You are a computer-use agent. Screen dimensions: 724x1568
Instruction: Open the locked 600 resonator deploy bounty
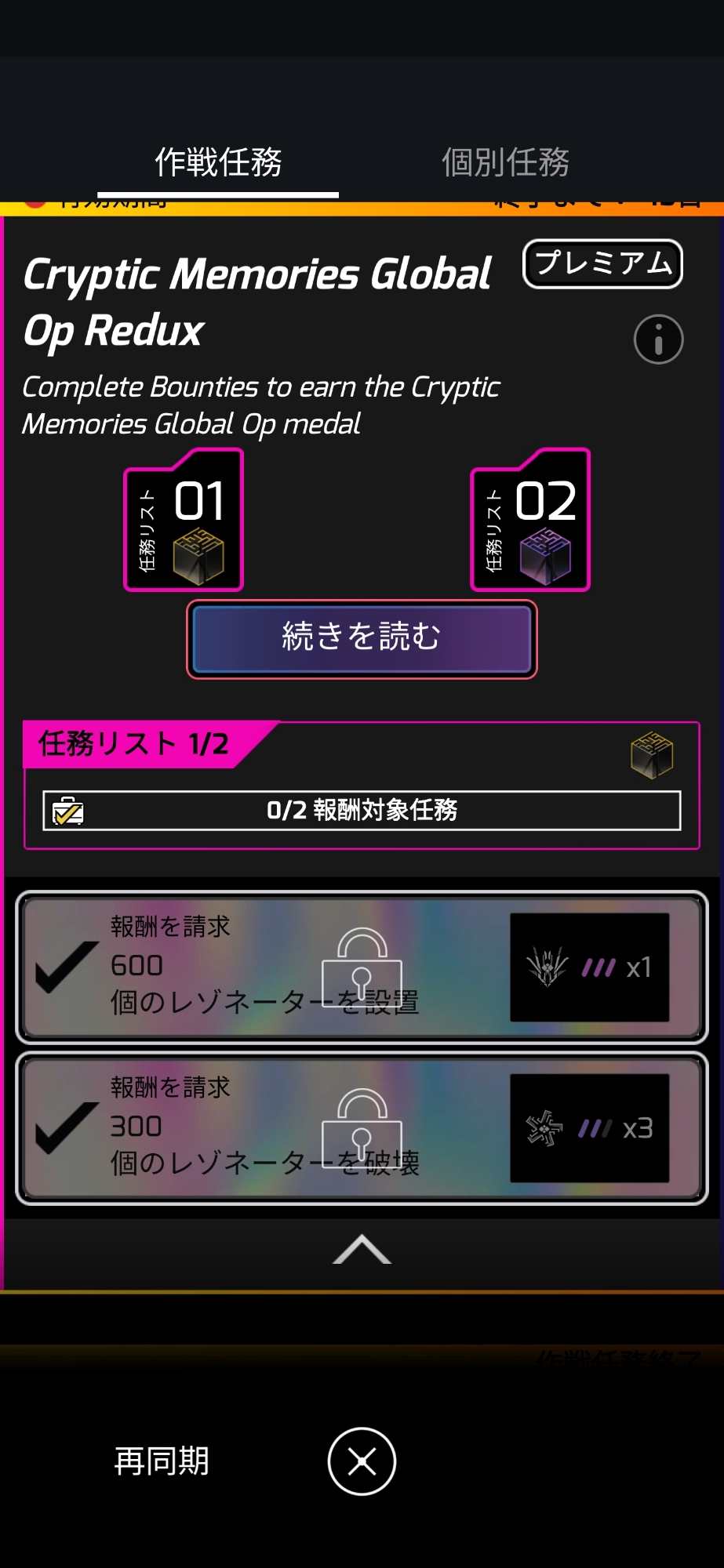tap(362, 967)
